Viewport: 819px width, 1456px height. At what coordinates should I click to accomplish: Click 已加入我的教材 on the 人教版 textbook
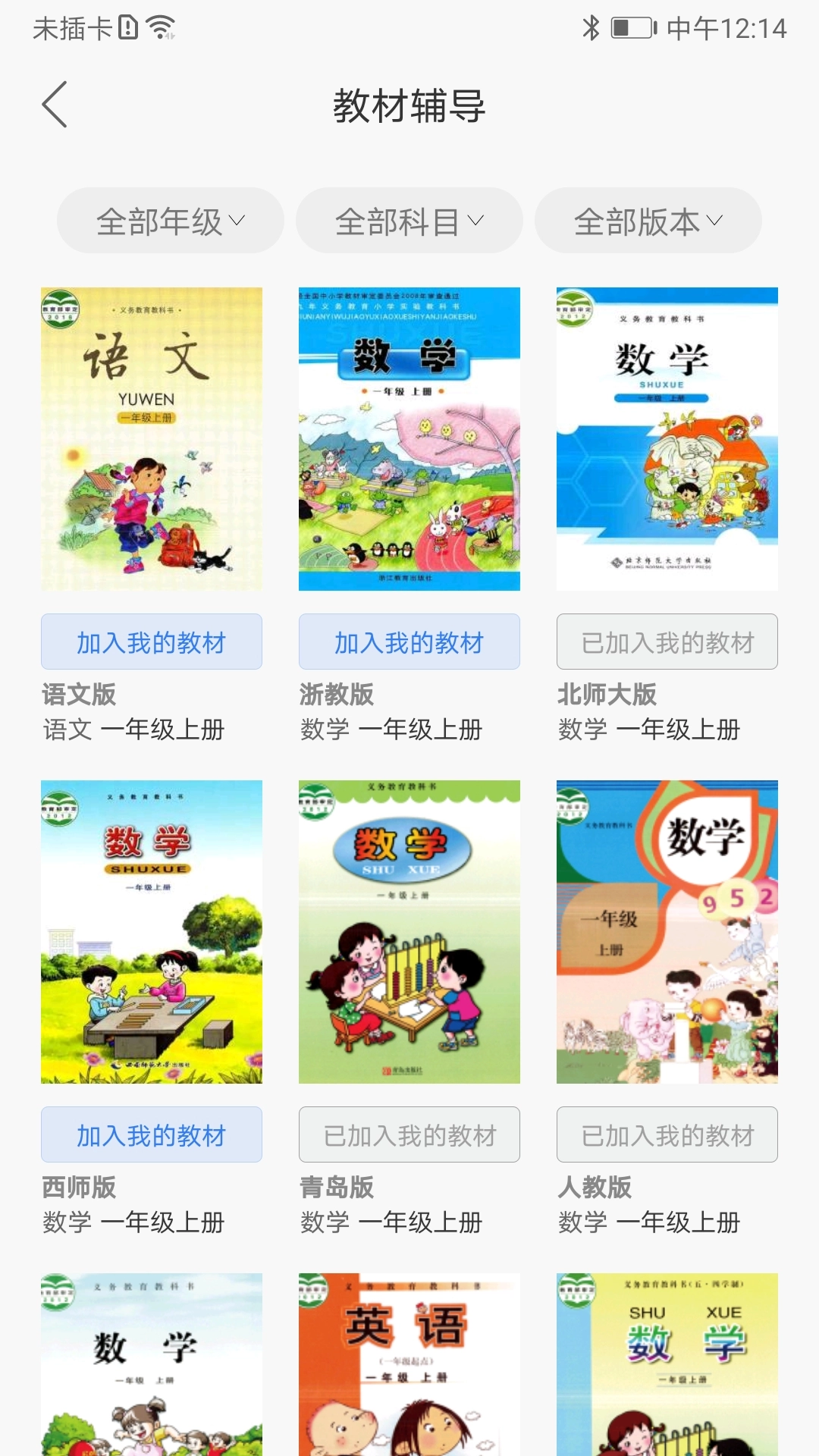point(667,1134)
